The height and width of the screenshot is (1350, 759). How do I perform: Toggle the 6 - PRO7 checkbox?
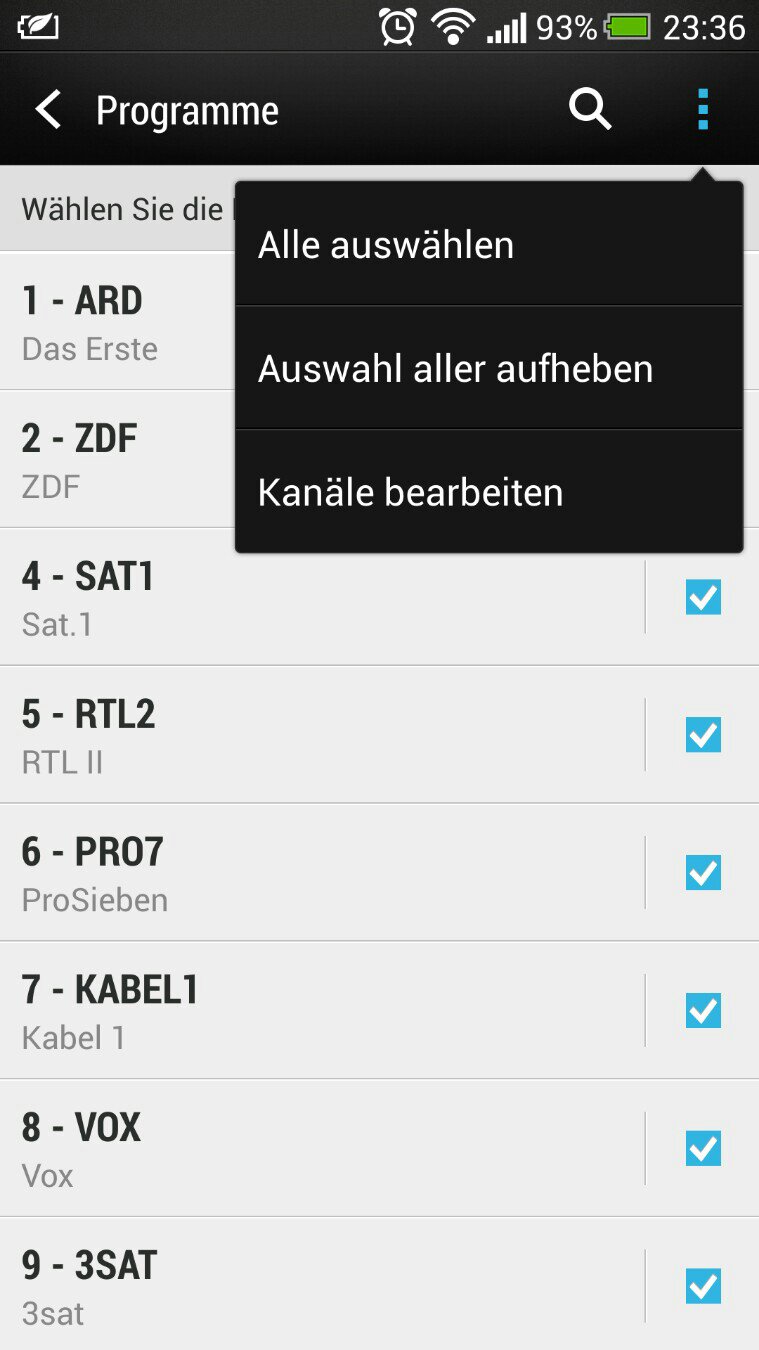coord(703,873)
